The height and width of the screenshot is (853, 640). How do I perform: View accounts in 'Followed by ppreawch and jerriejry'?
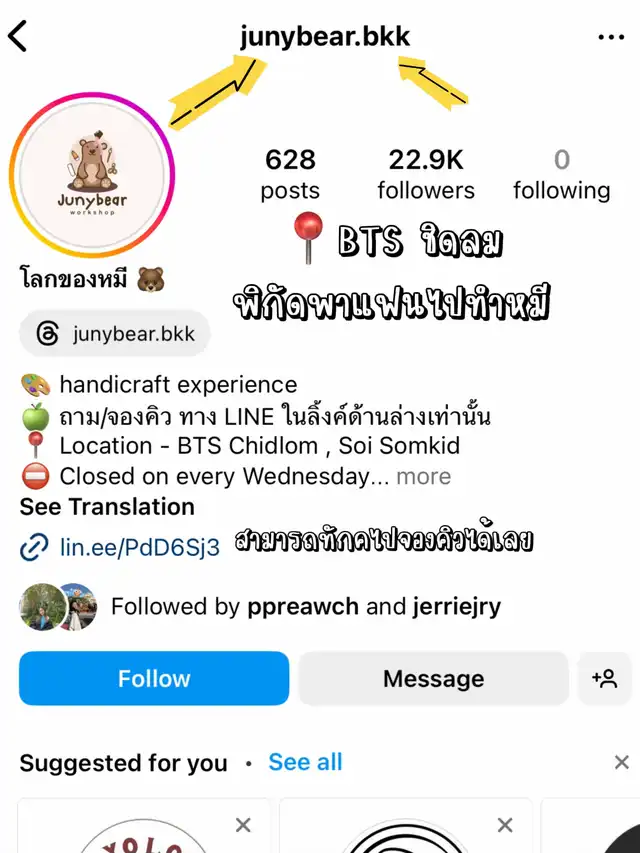305,606
